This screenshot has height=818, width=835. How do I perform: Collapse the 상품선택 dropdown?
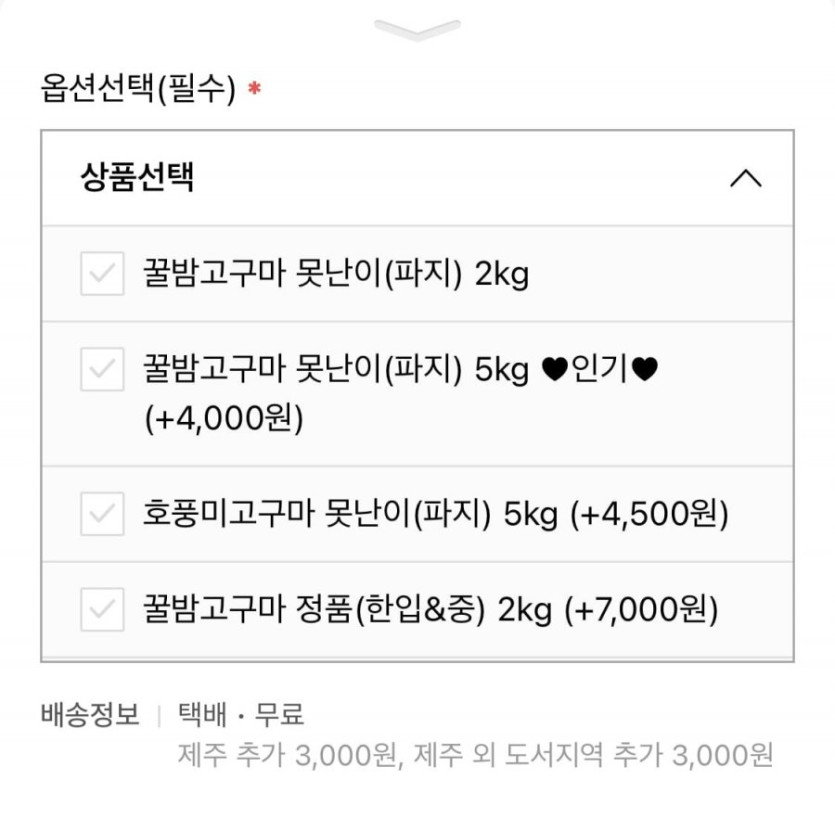tap(746, 179)
